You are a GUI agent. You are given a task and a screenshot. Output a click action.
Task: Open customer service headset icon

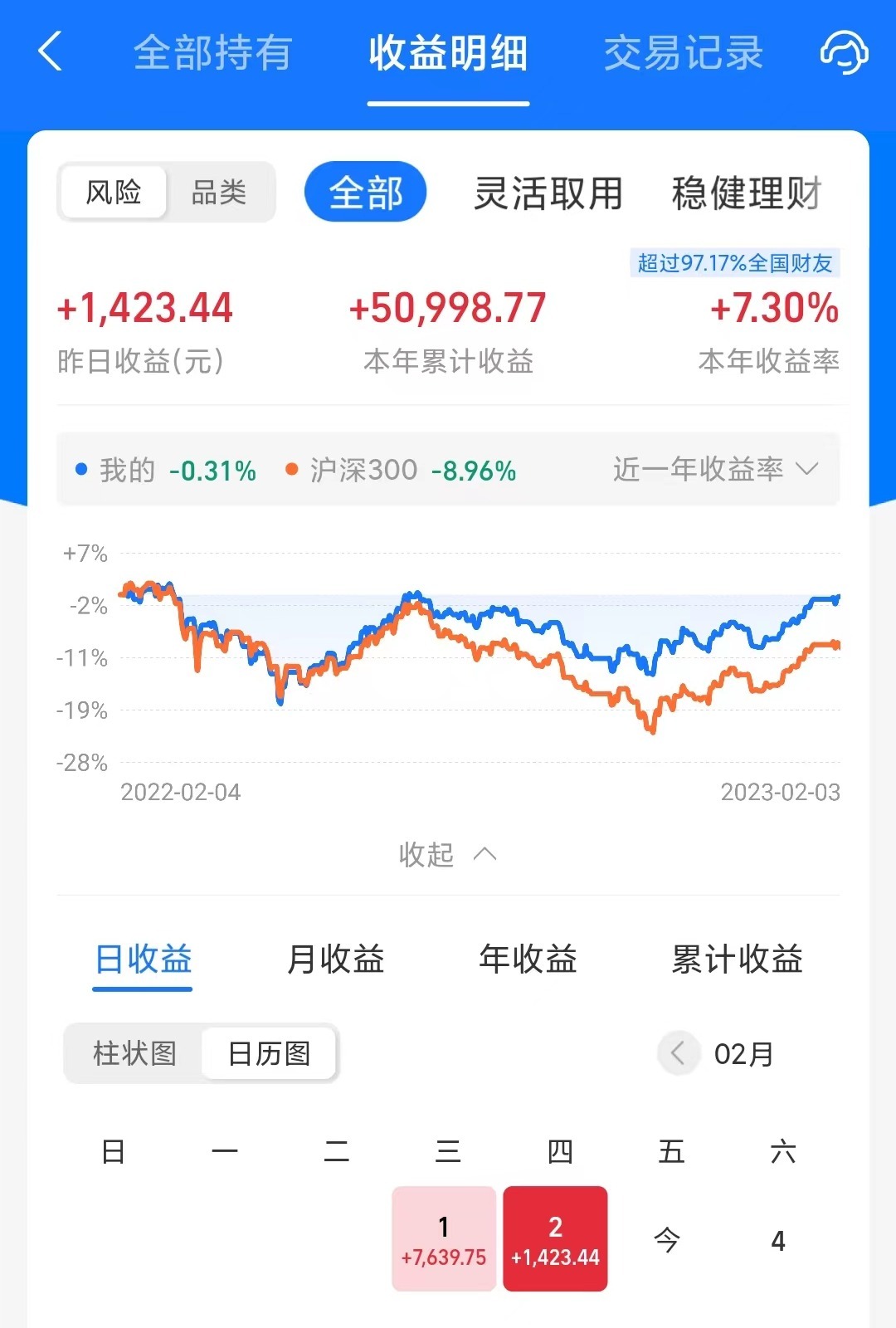point(844,51)
